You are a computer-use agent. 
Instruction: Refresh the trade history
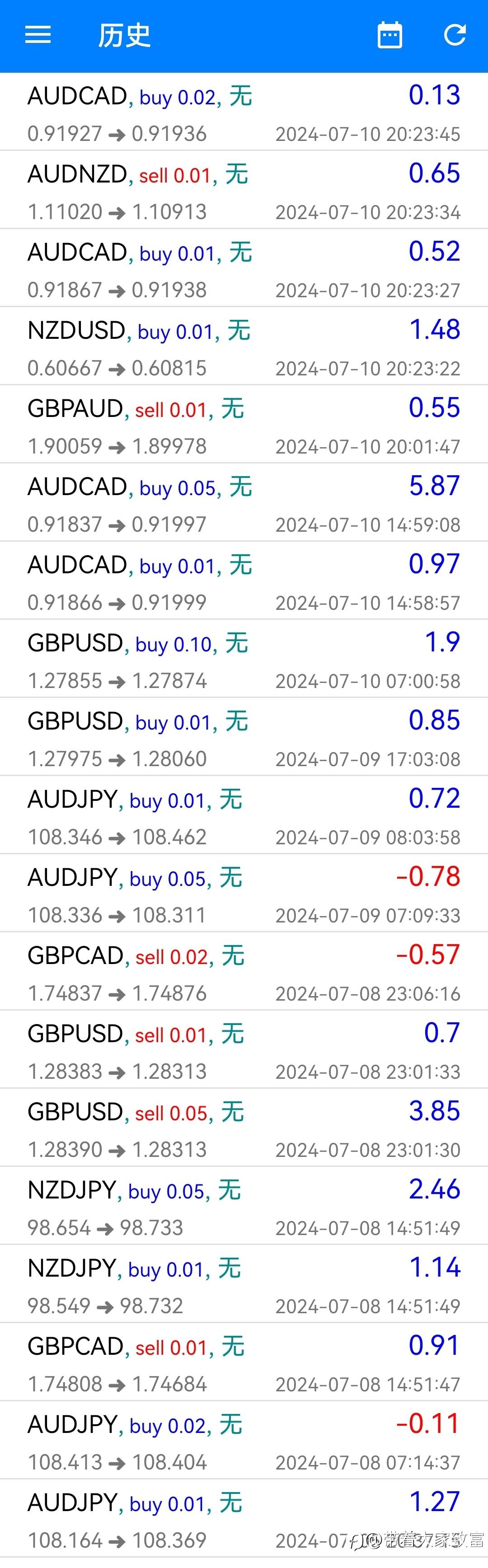tap(455, 35)
